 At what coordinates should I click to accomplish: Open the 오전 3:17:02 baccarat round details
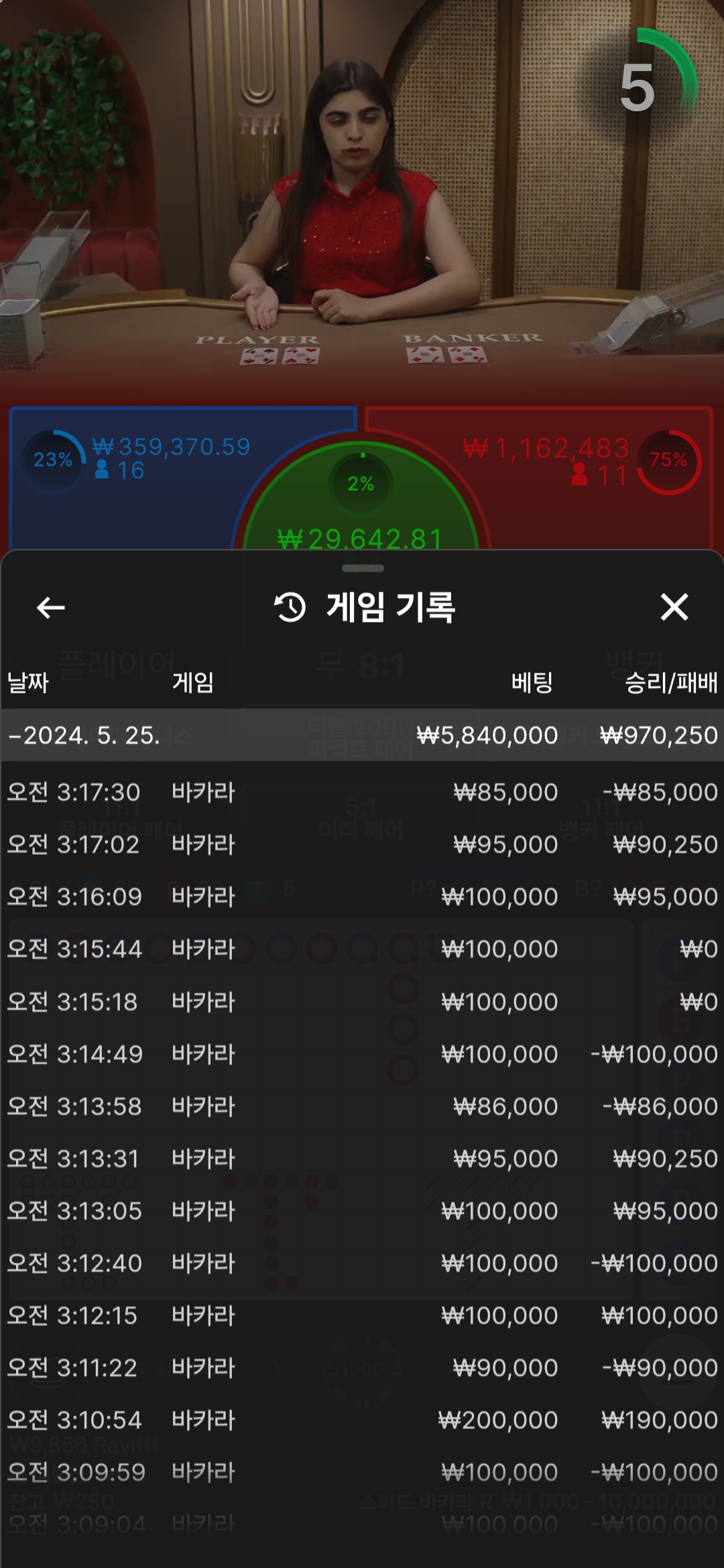click(362, 844)
